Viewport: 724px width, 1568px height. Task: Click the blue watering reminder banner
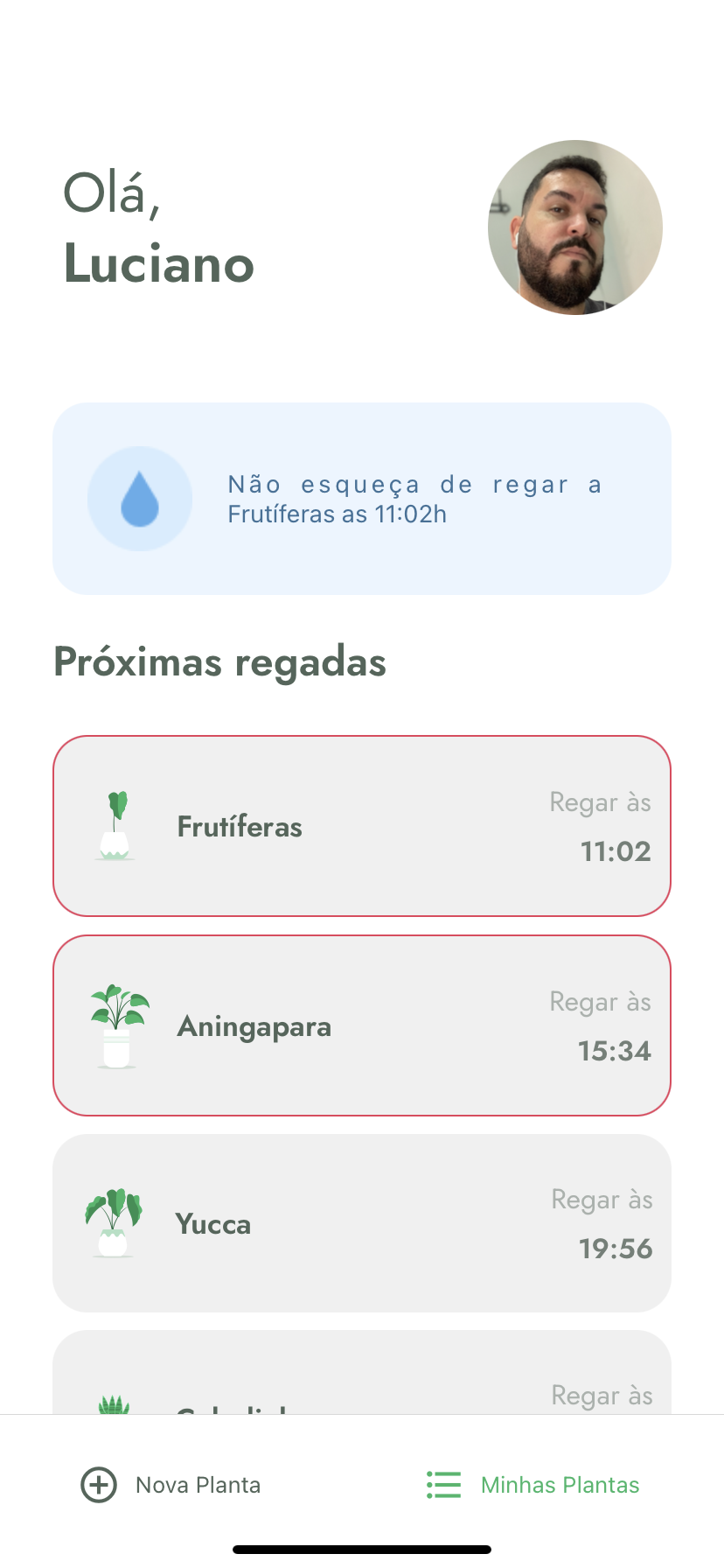point(361,498)
